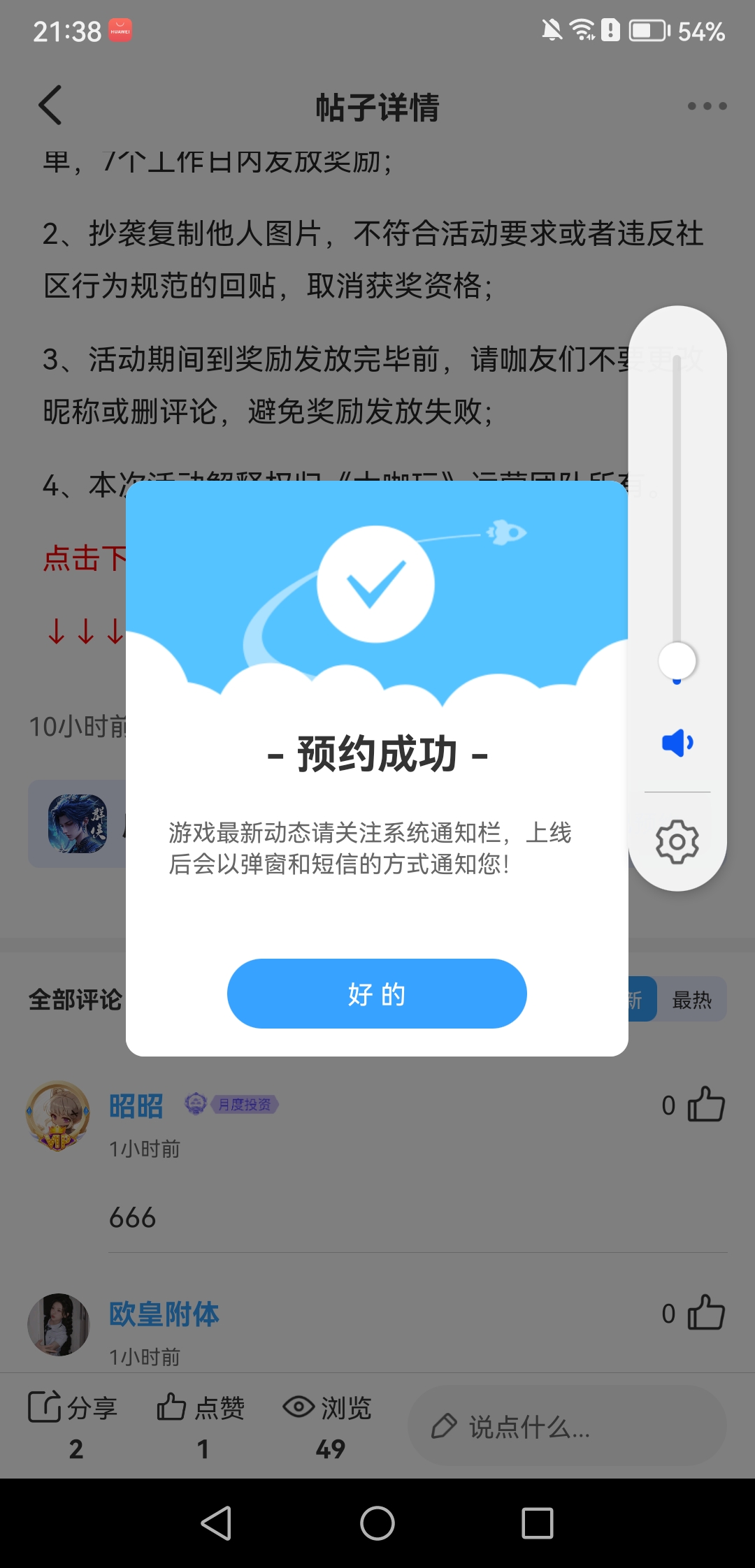Open 昭昭's profile avatar
The image size is (755, 1568).
point(58,1115)
